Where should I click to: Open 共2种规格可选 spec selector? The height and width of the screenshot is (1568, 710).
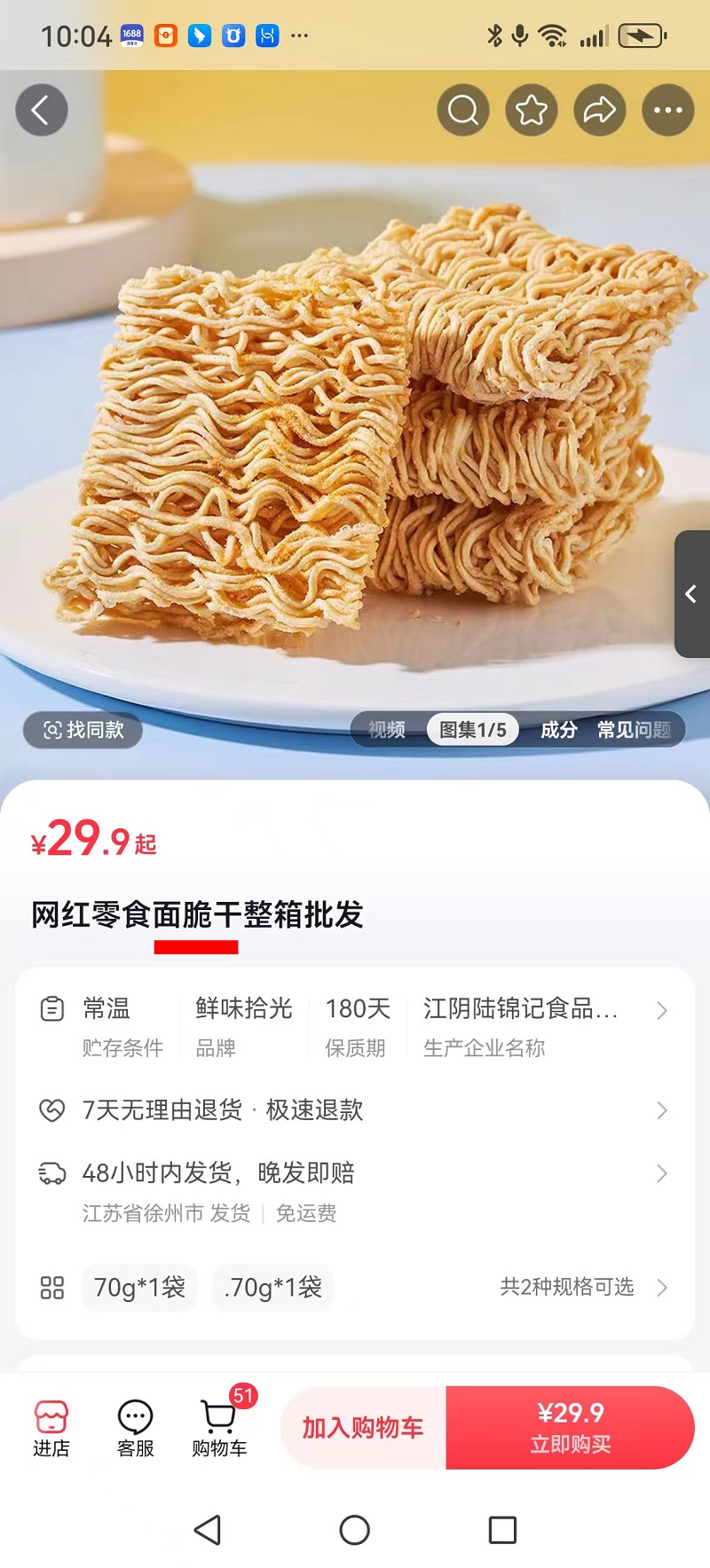581,1288
